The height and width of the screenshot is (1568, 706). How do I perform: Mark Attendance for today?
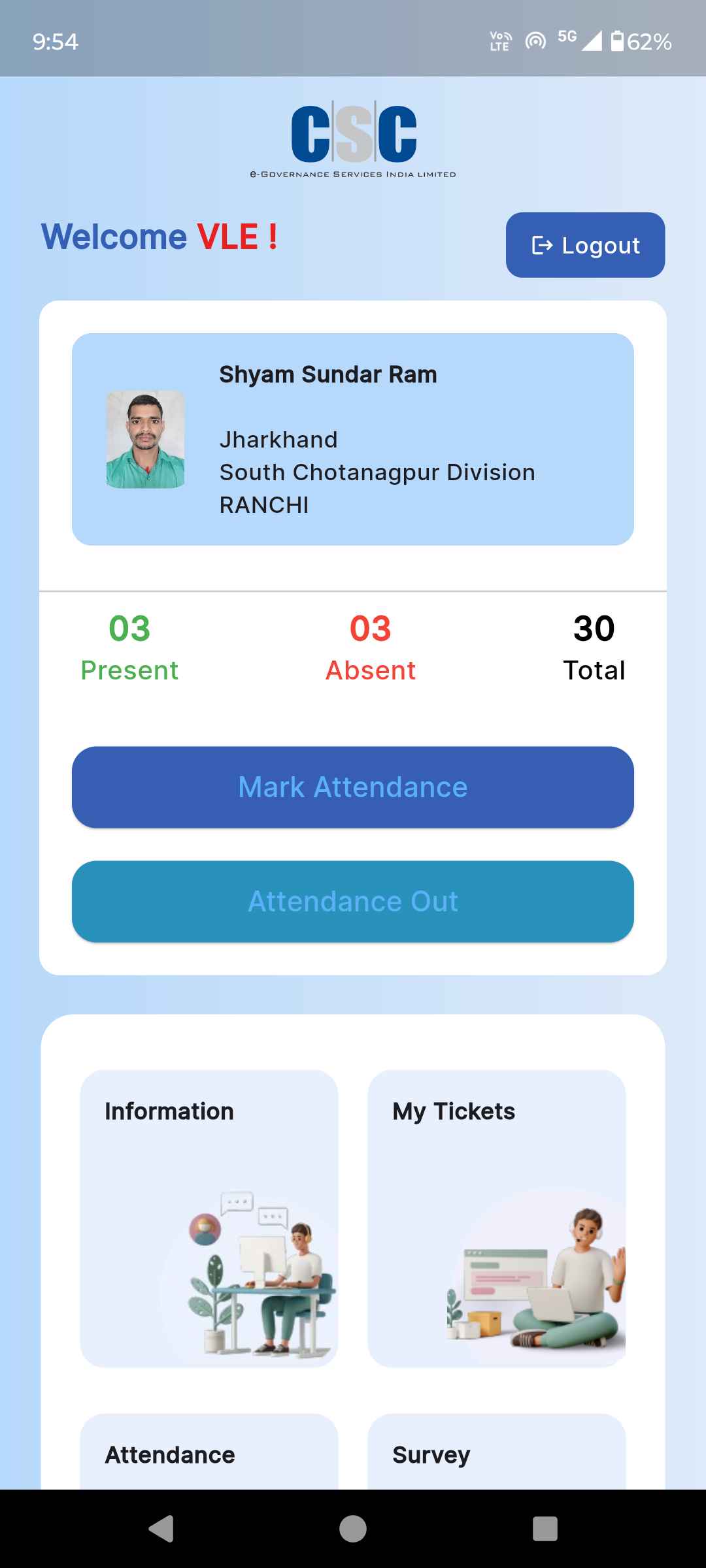(x=353, y=787)
